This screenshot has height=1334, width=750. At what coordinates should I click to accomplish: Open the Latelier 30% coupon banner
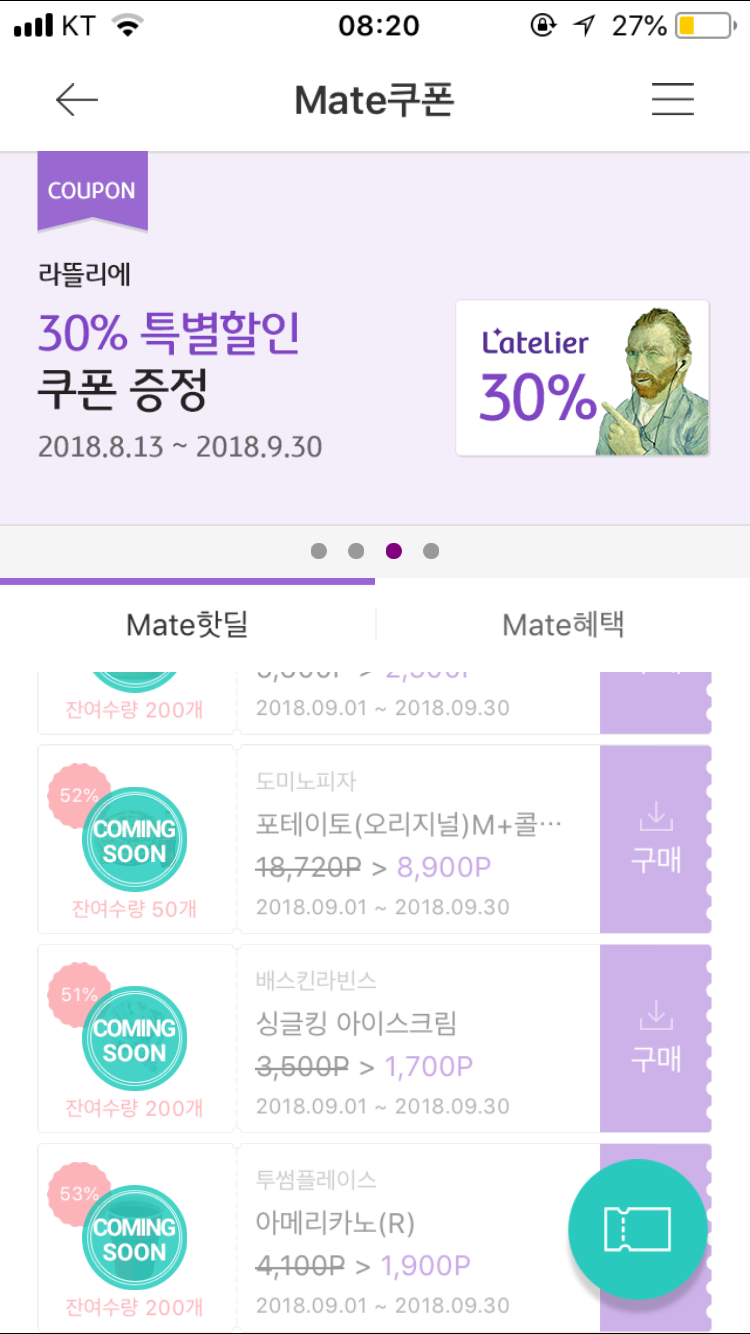tap(582, 378)
